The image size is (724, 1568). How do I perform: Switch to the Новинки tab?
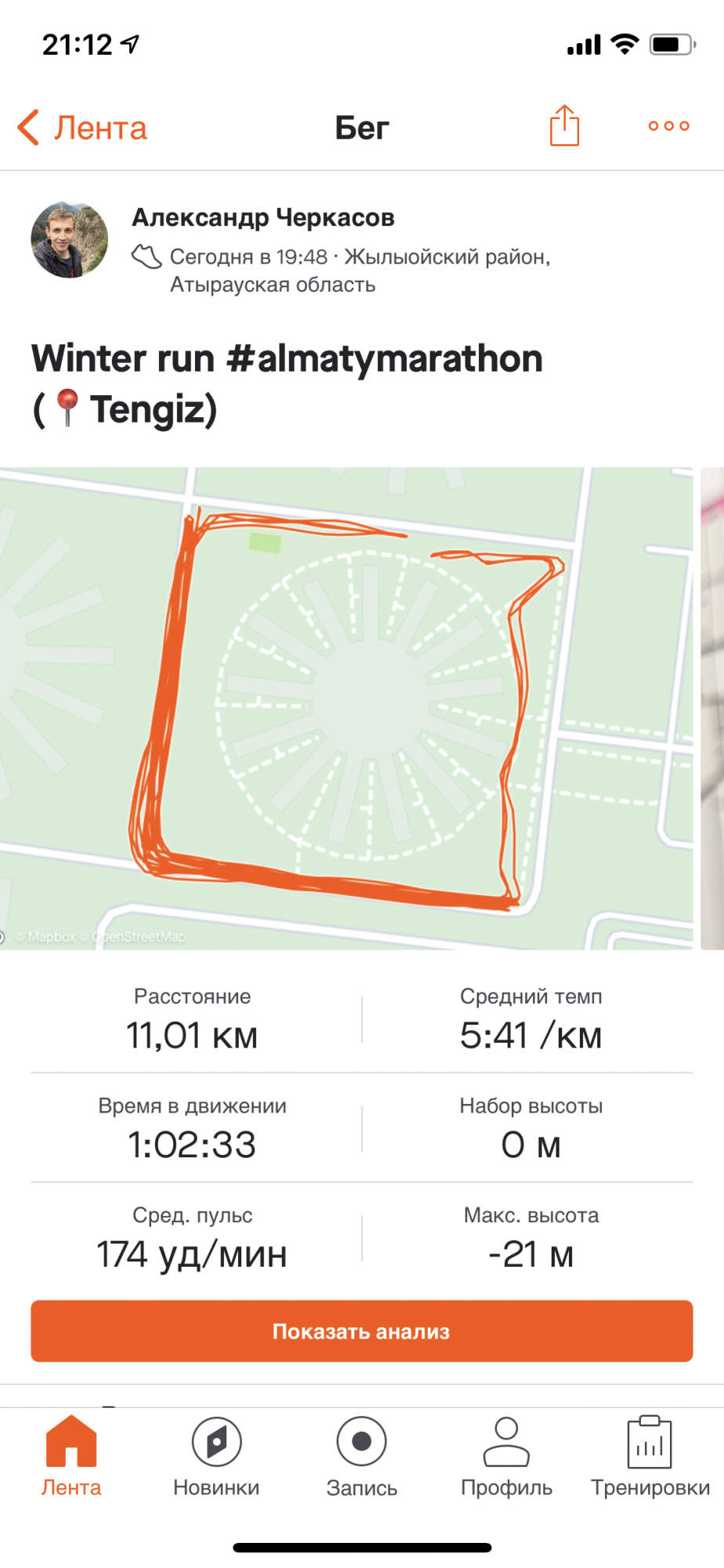(x=216, y=1455)
